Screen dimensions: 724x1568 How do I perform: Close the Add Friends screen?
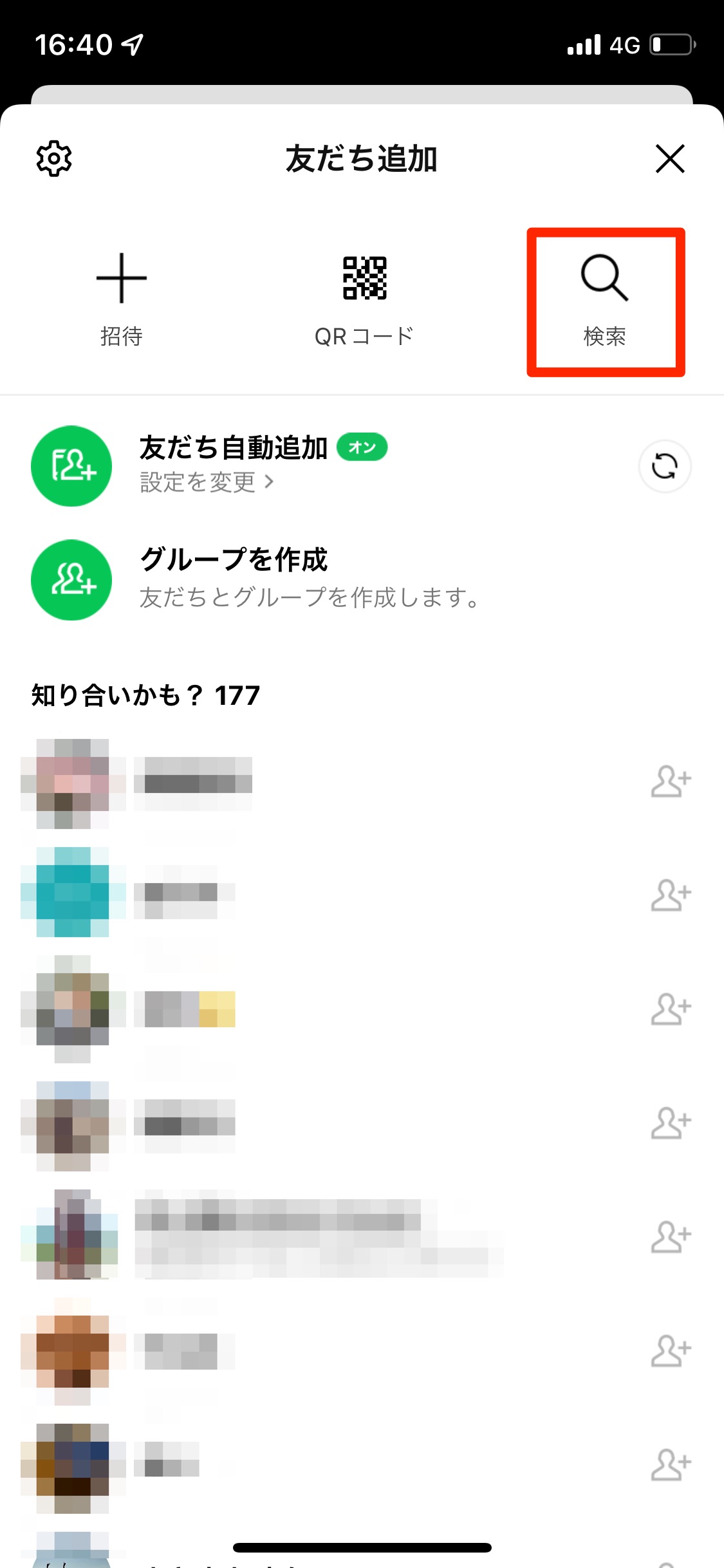[669, 160]
